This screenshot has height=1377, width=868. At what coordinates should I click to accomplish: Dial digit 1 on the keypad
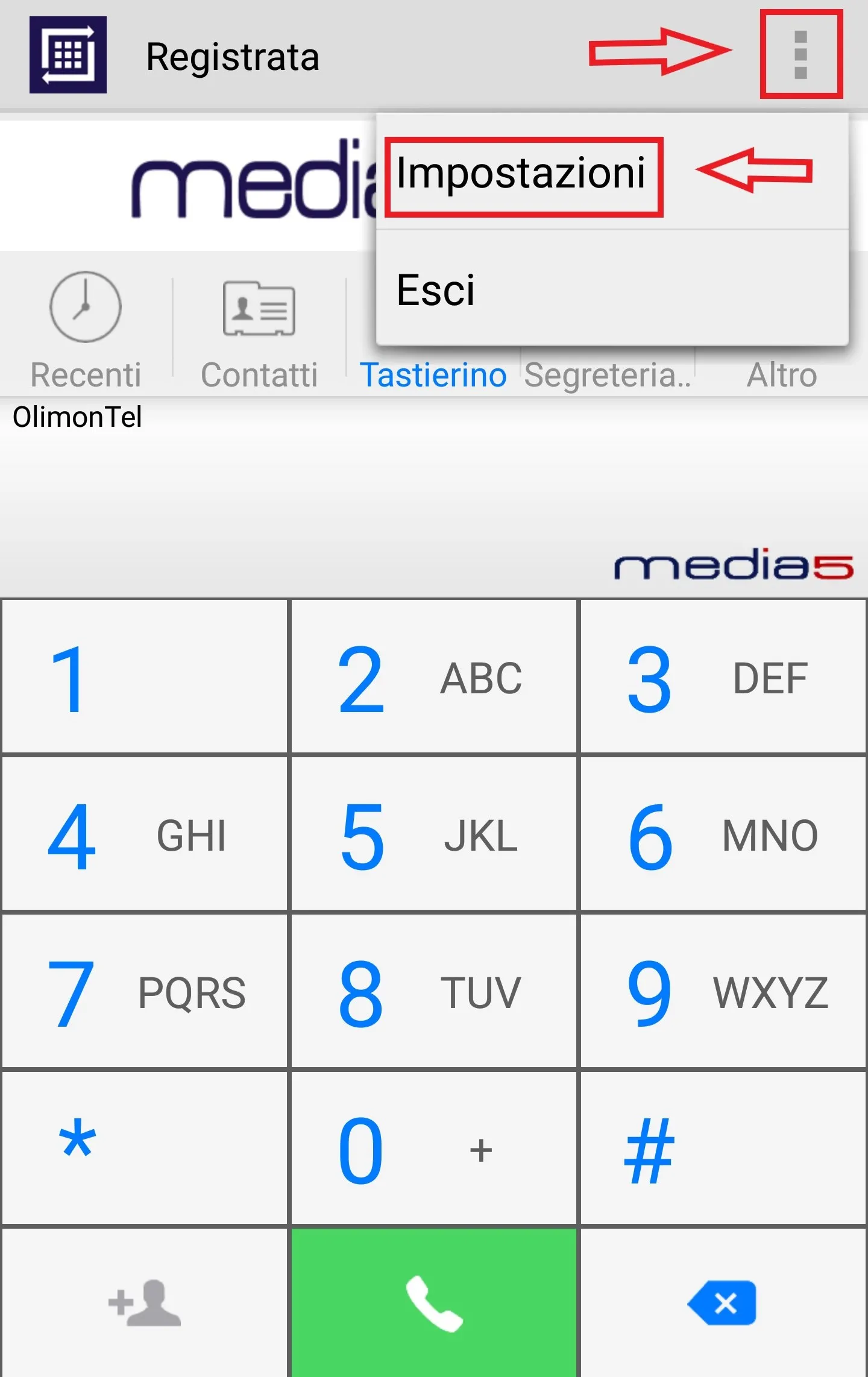point(145,676)
